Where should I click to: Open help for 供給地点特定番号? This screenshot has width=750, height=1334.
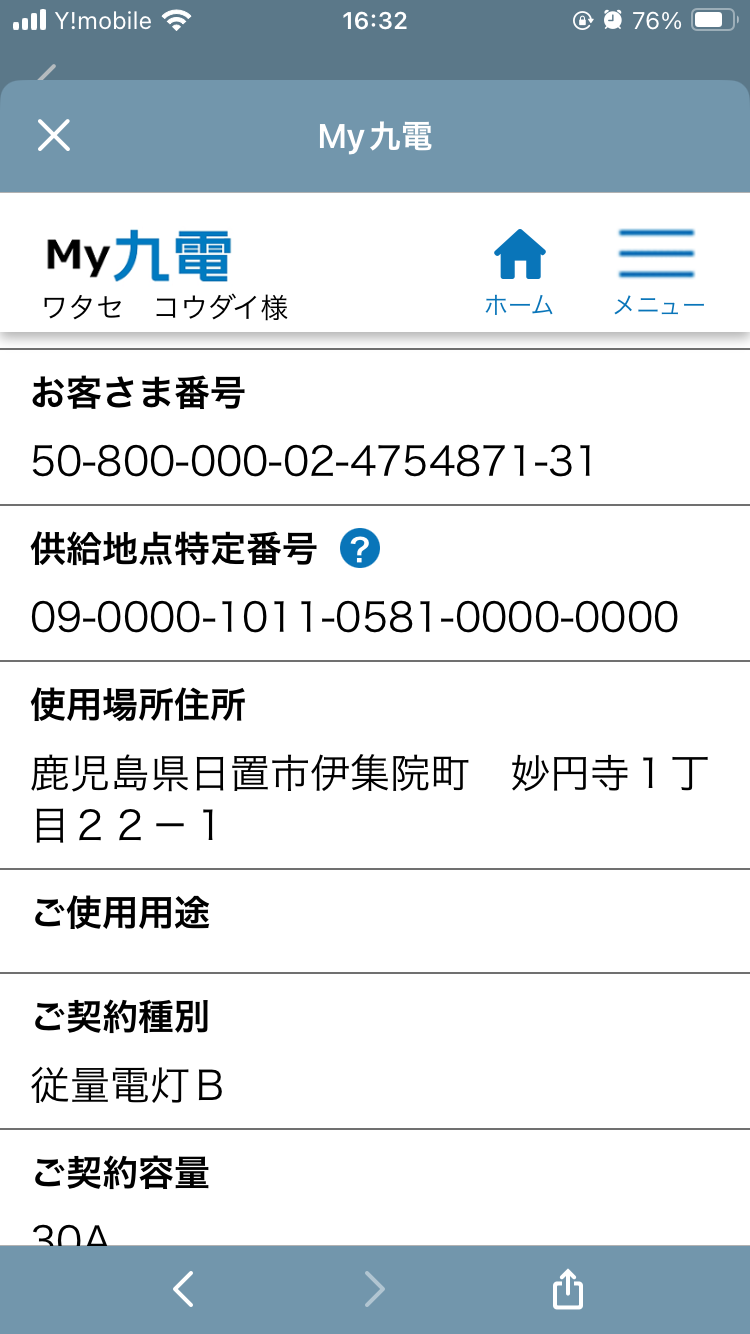360,549
